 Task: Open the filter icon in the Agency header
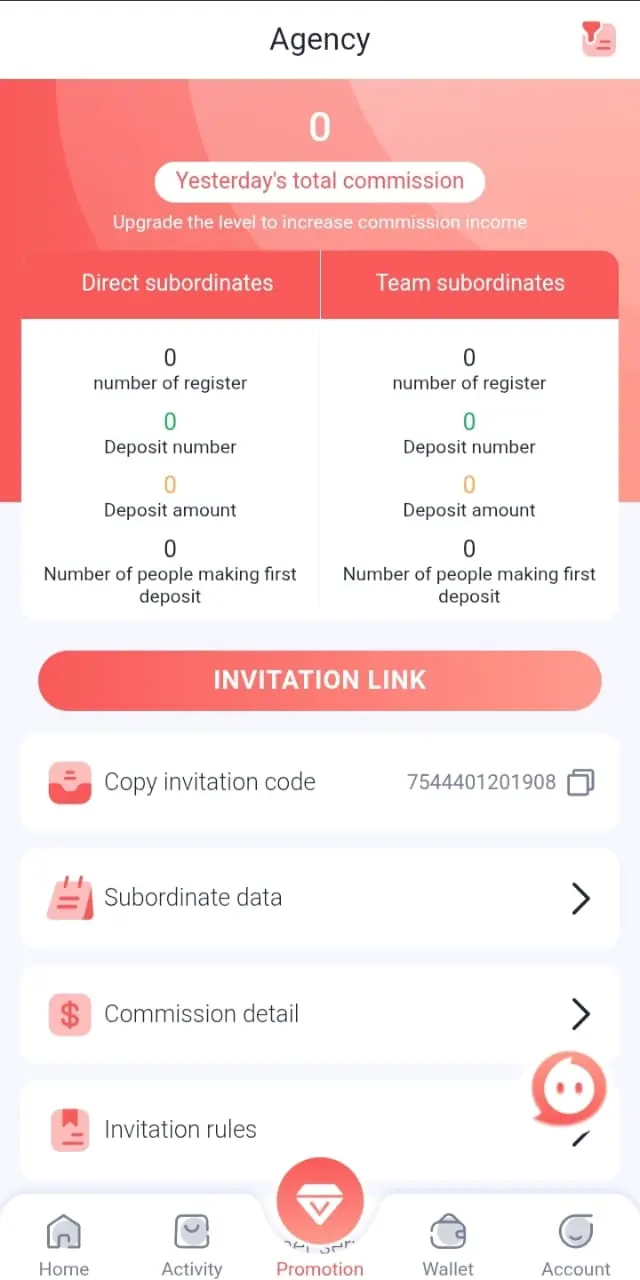pyautogui.click(x=598, y=39)
